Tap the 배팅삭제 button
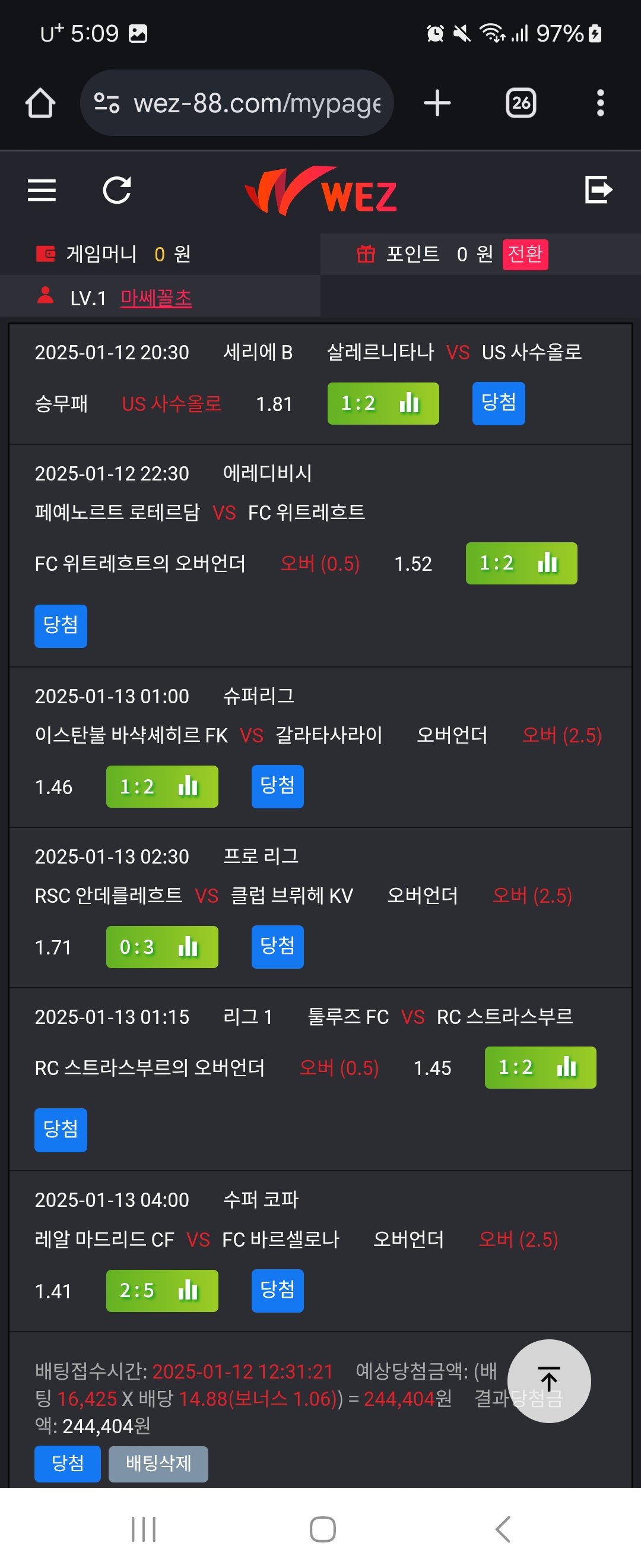 click(158, 1463)
